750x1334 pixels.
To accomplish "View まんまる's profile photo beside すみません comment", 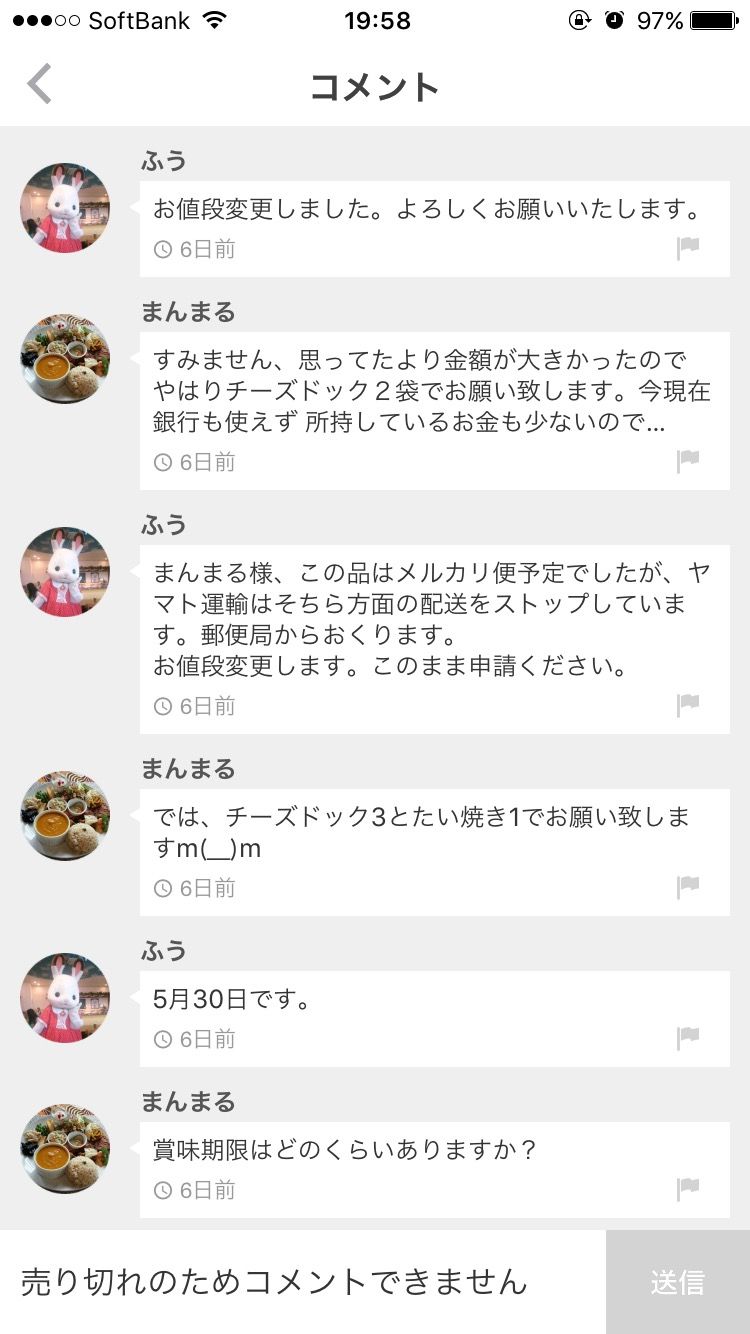I will (65, 360).
